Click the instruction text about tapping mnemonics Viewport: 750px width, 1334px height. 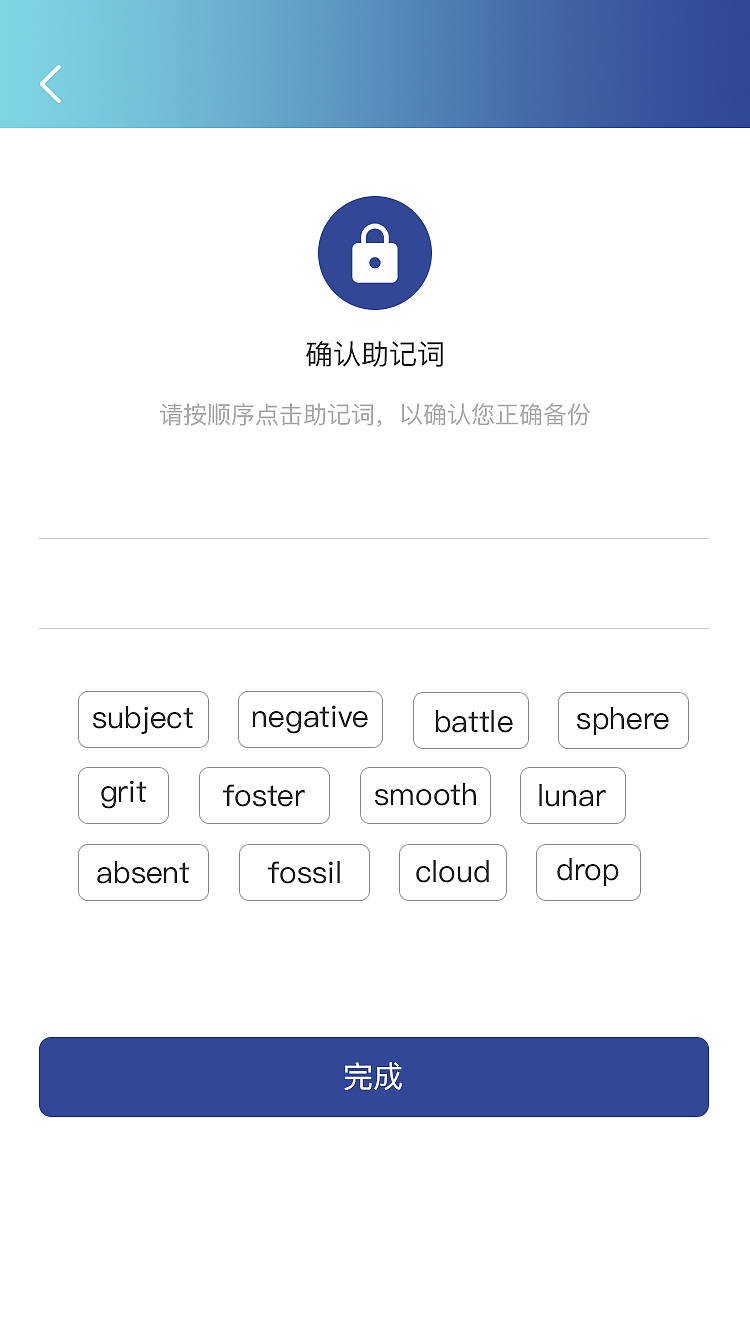pyautogui.click(x=374, y=415)
